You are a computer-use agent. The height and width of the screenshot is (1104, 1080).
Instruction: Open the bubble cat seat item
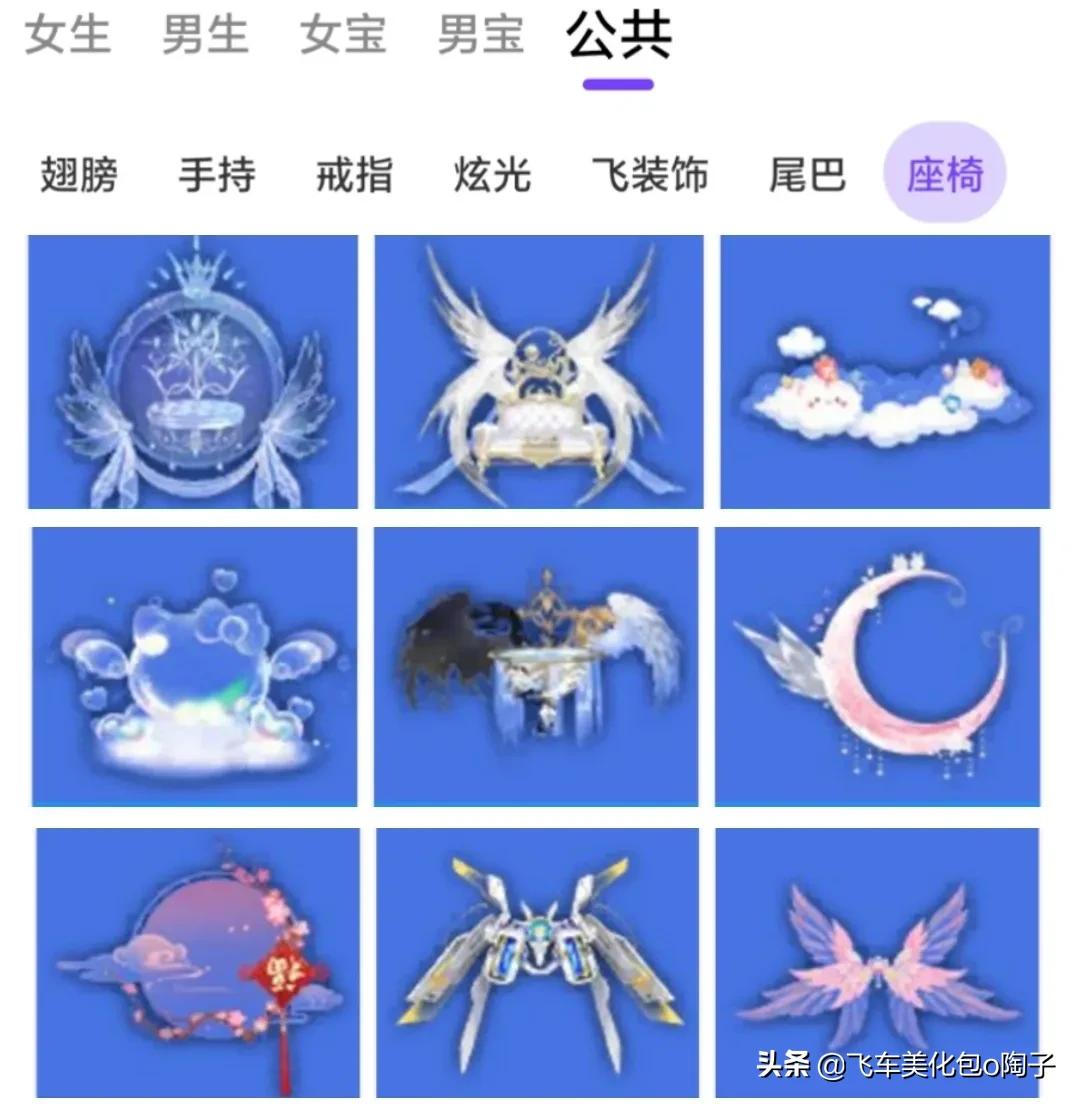pos(194,666)
